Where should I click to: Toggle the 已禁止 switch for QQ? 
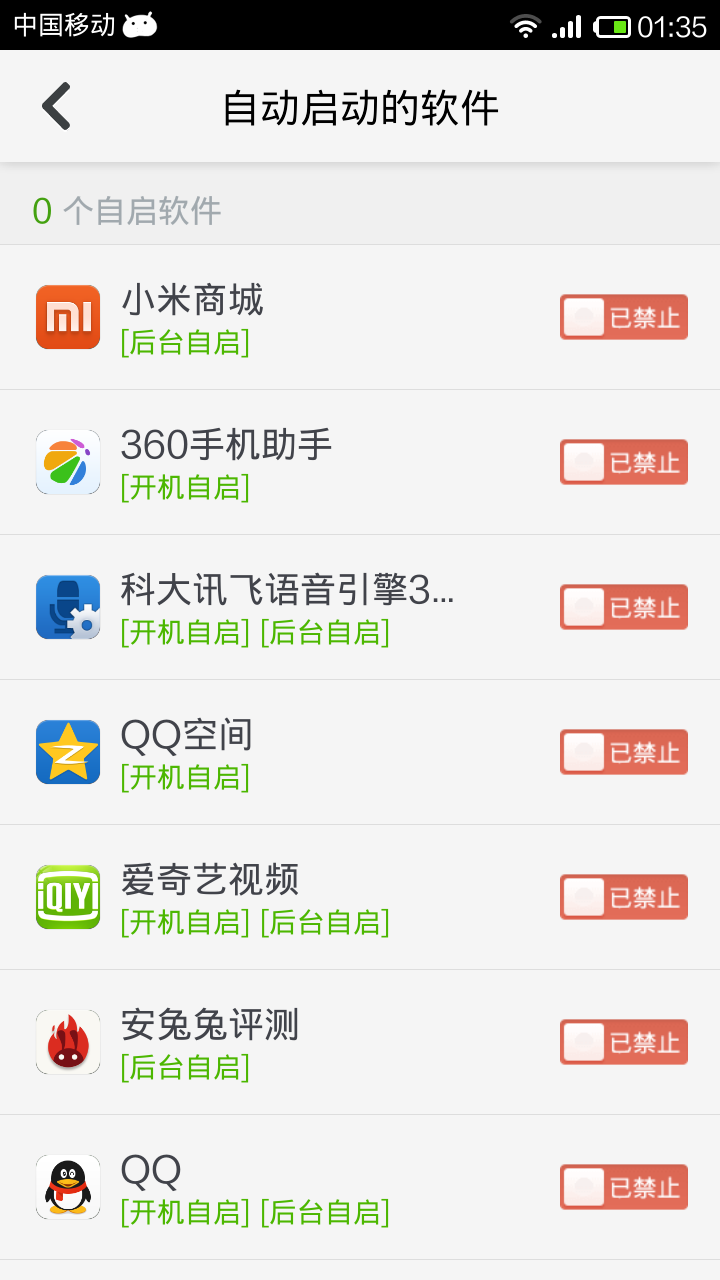click(x=623, y=1187)
